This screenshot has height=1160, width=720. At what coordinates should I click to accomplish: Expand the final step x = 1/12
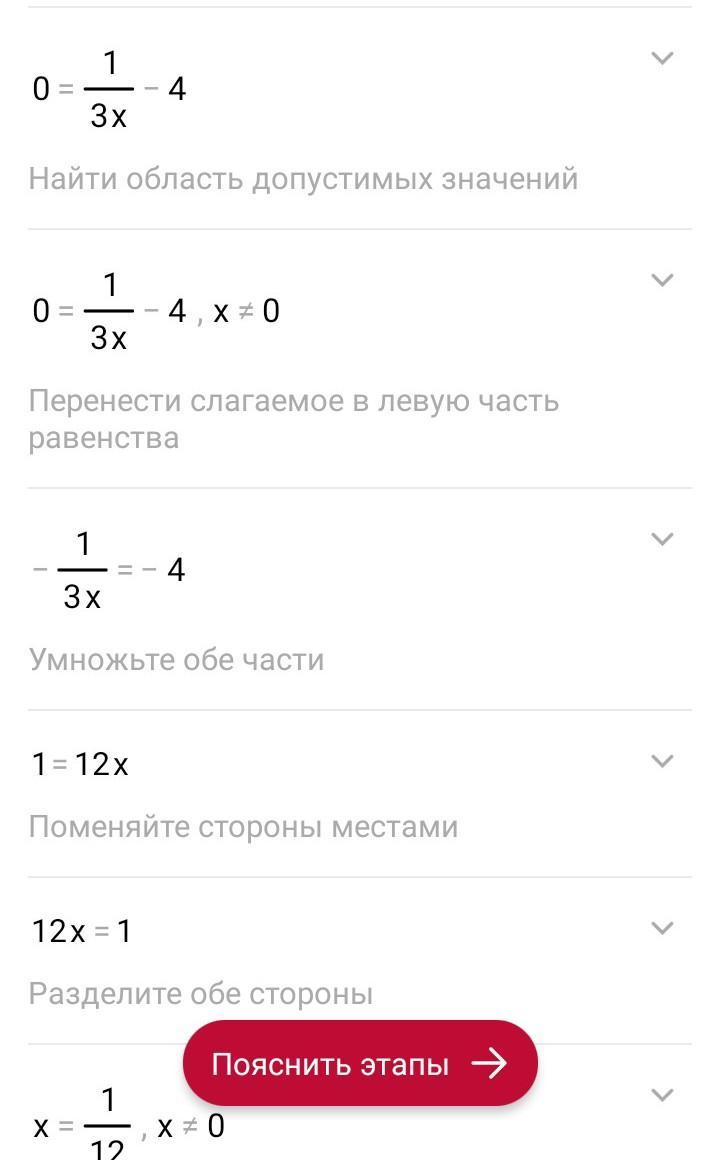[x=661, y=1095]
